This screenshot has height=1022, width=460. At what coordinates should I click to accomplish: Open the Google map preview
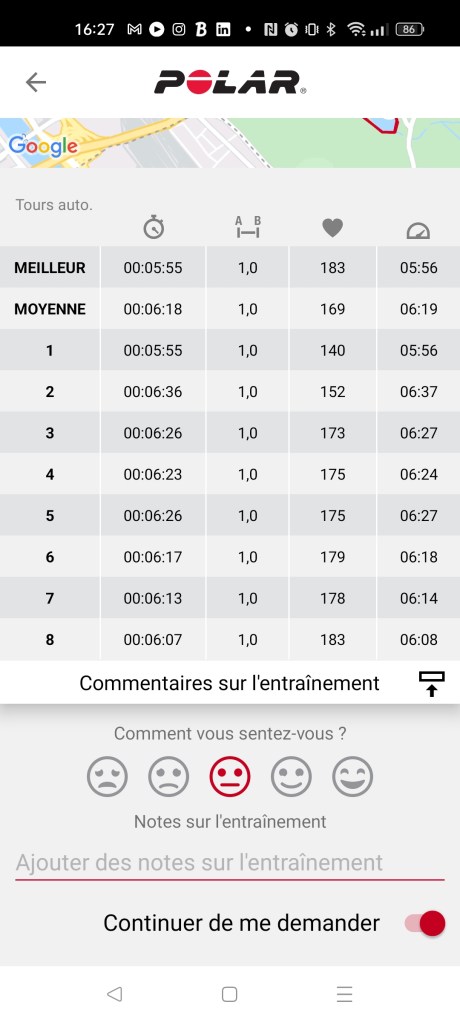click(230, 143)
